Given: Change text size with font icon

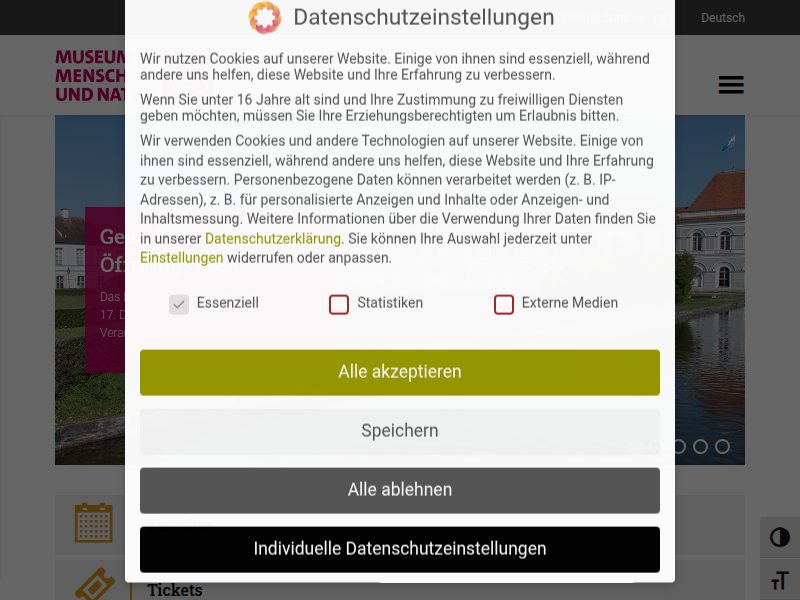Looking at the screenshot, I should (x=780, y=581).
